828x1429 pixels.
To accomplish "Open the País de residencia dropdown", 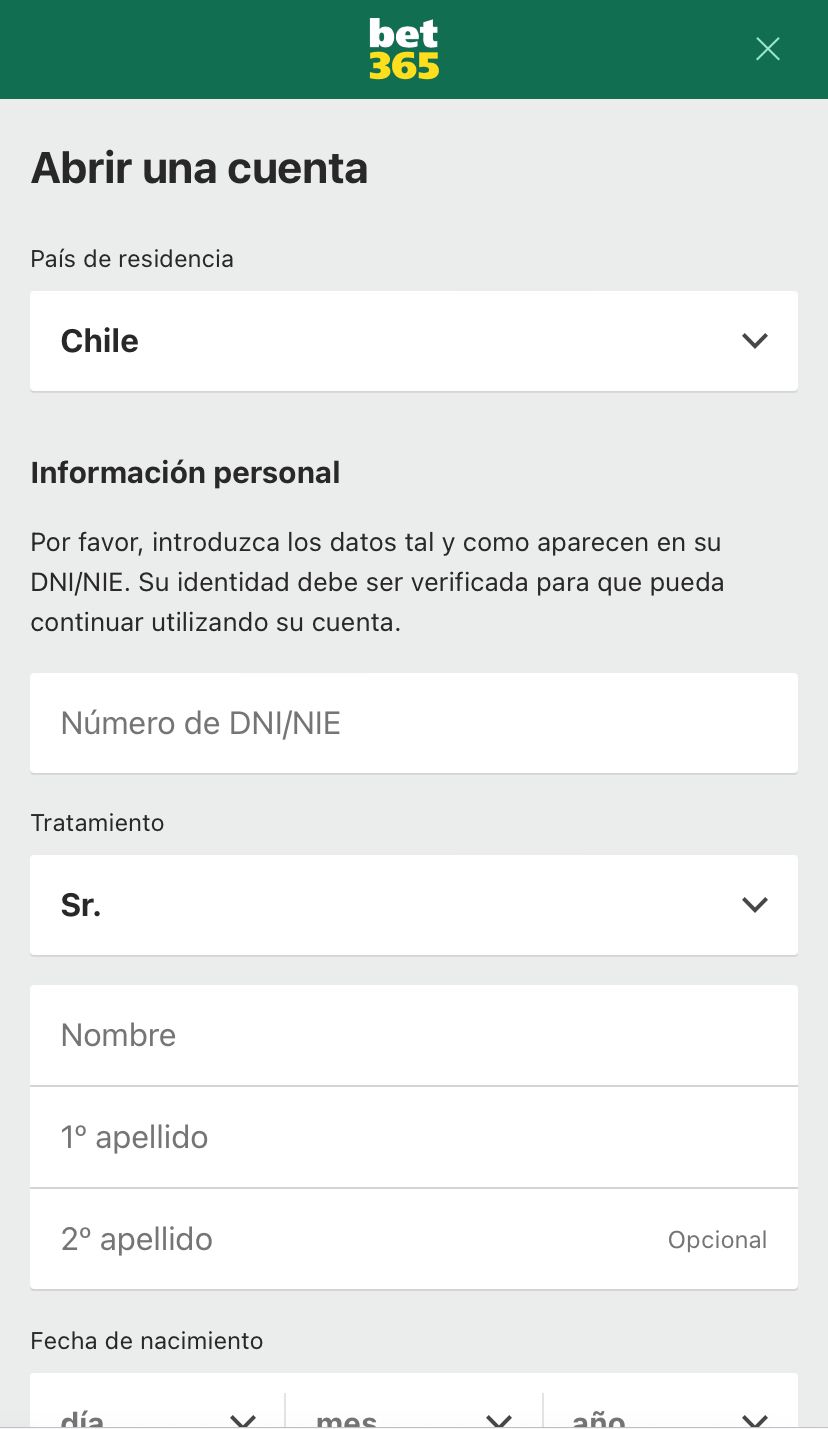I will [x=414, y=341].
